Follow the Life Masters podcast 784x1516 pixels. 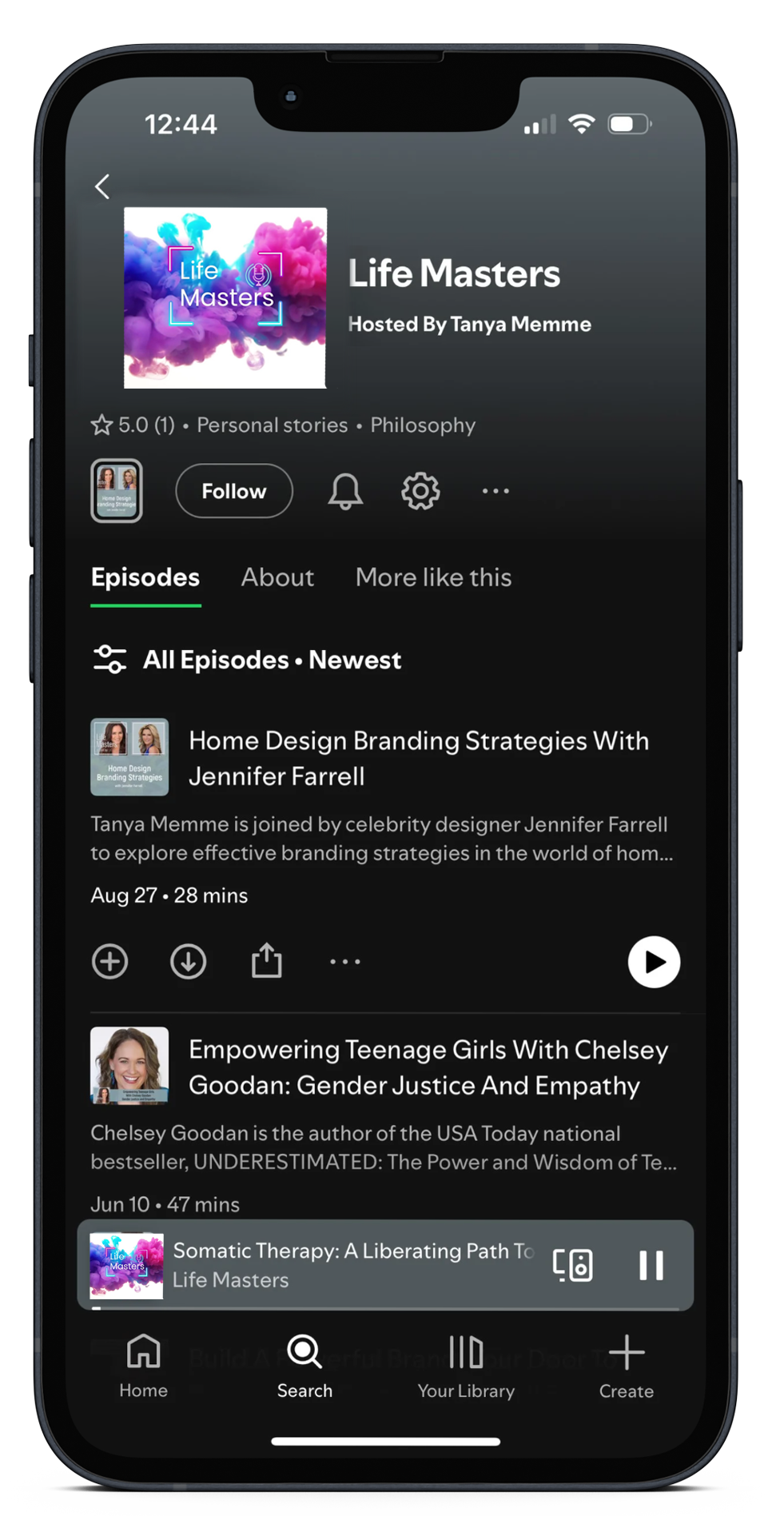[233, 491]
